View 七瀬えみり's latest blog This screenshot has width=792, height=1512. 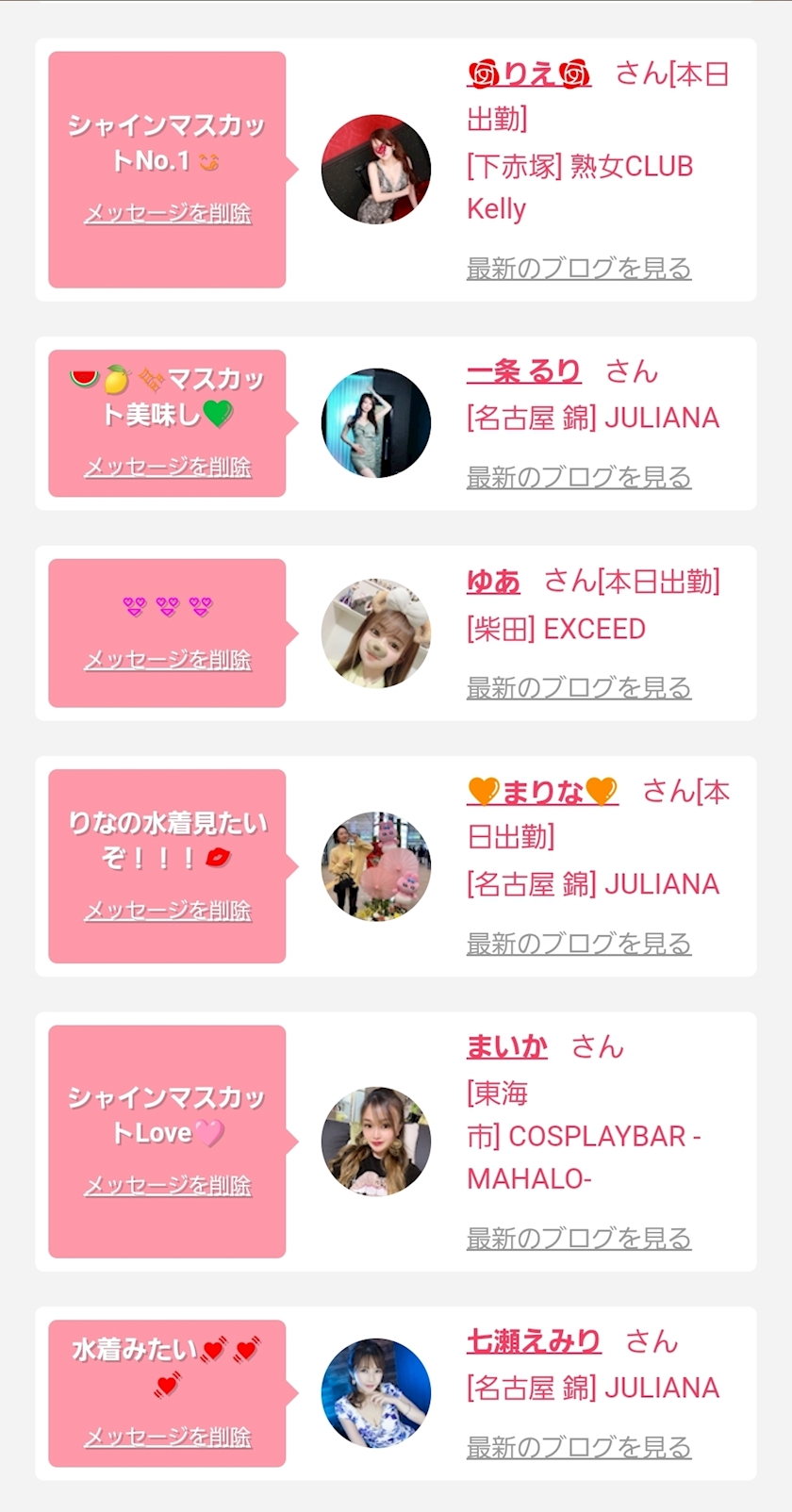pos(579,1448)
